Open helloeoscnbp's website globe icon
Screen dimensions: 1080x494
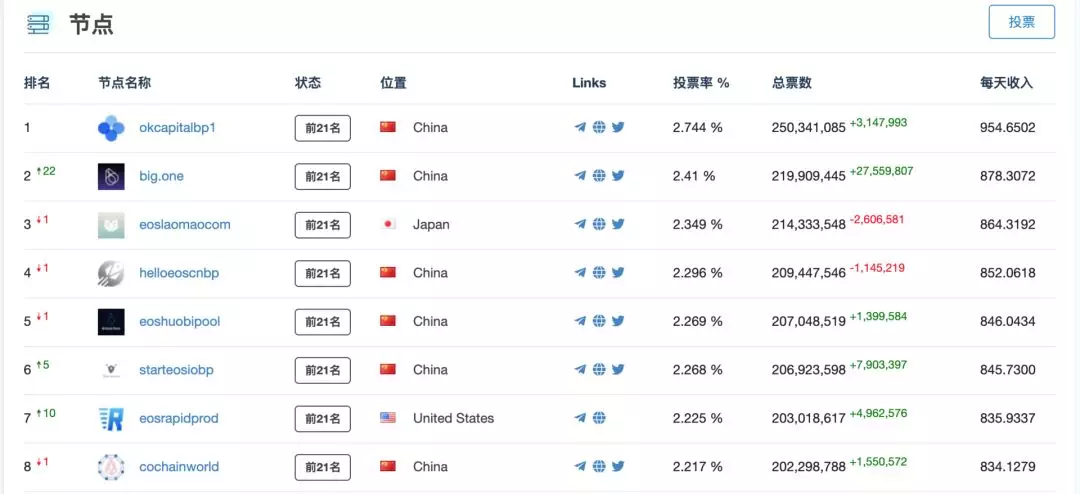click(599, 273)
